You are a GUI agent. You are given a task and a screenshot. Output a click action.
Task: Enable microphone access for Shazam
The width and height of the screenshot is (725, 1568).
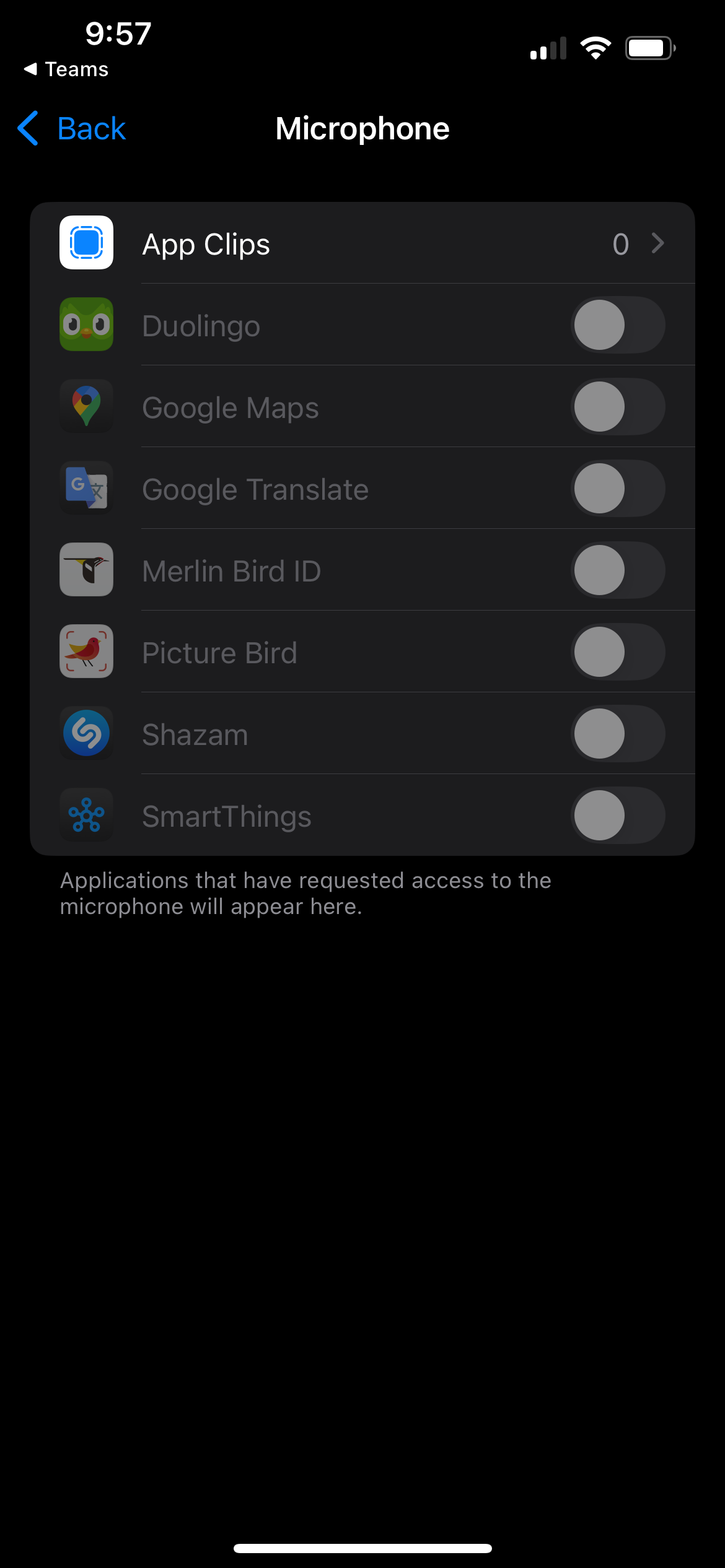coord(617,734)
